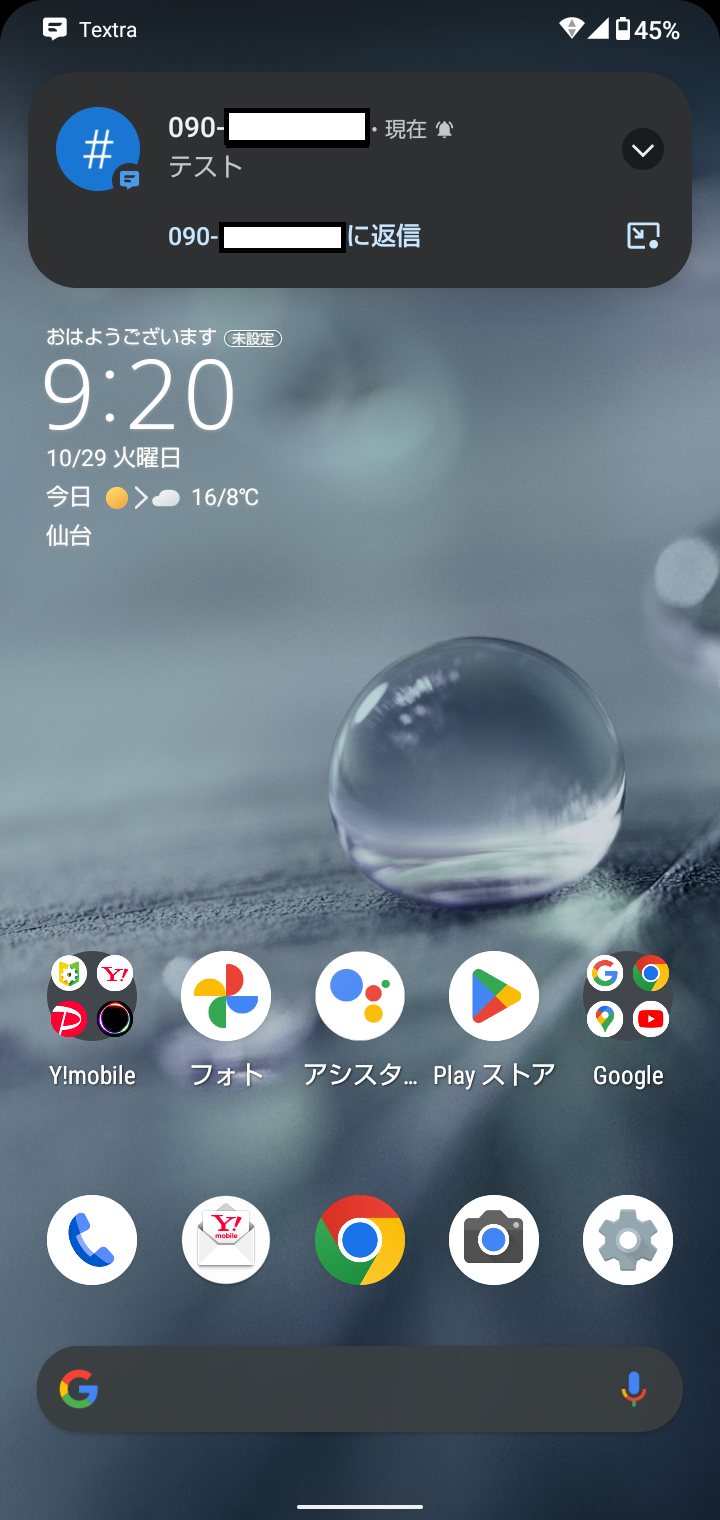Tap the clock showing 9:20
720x1520 pixels.
pyautogui.click(x=139, y=395)
